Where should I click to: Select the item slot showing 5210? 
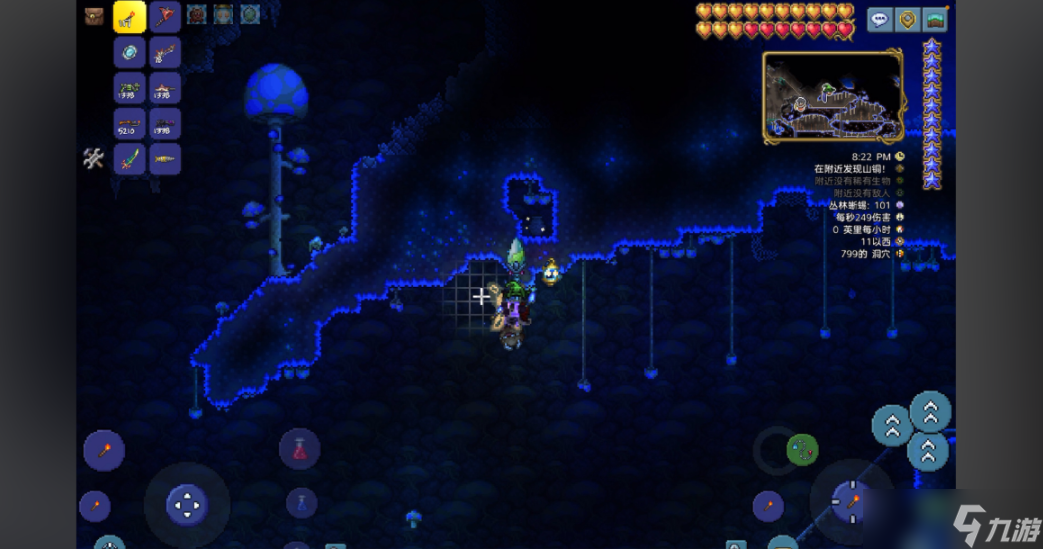click(130, 124)
